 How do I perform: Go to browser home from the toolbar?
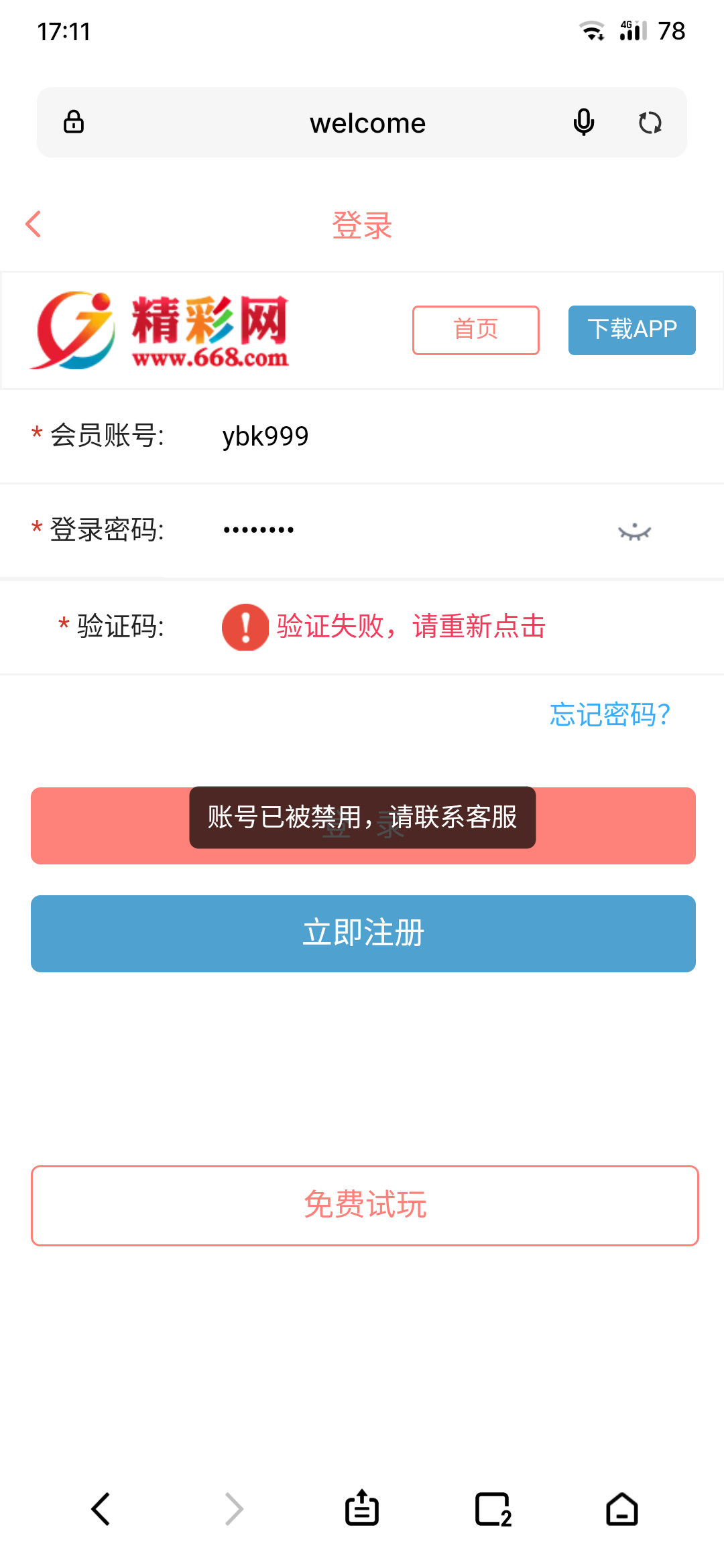[x=622, y=1509]
